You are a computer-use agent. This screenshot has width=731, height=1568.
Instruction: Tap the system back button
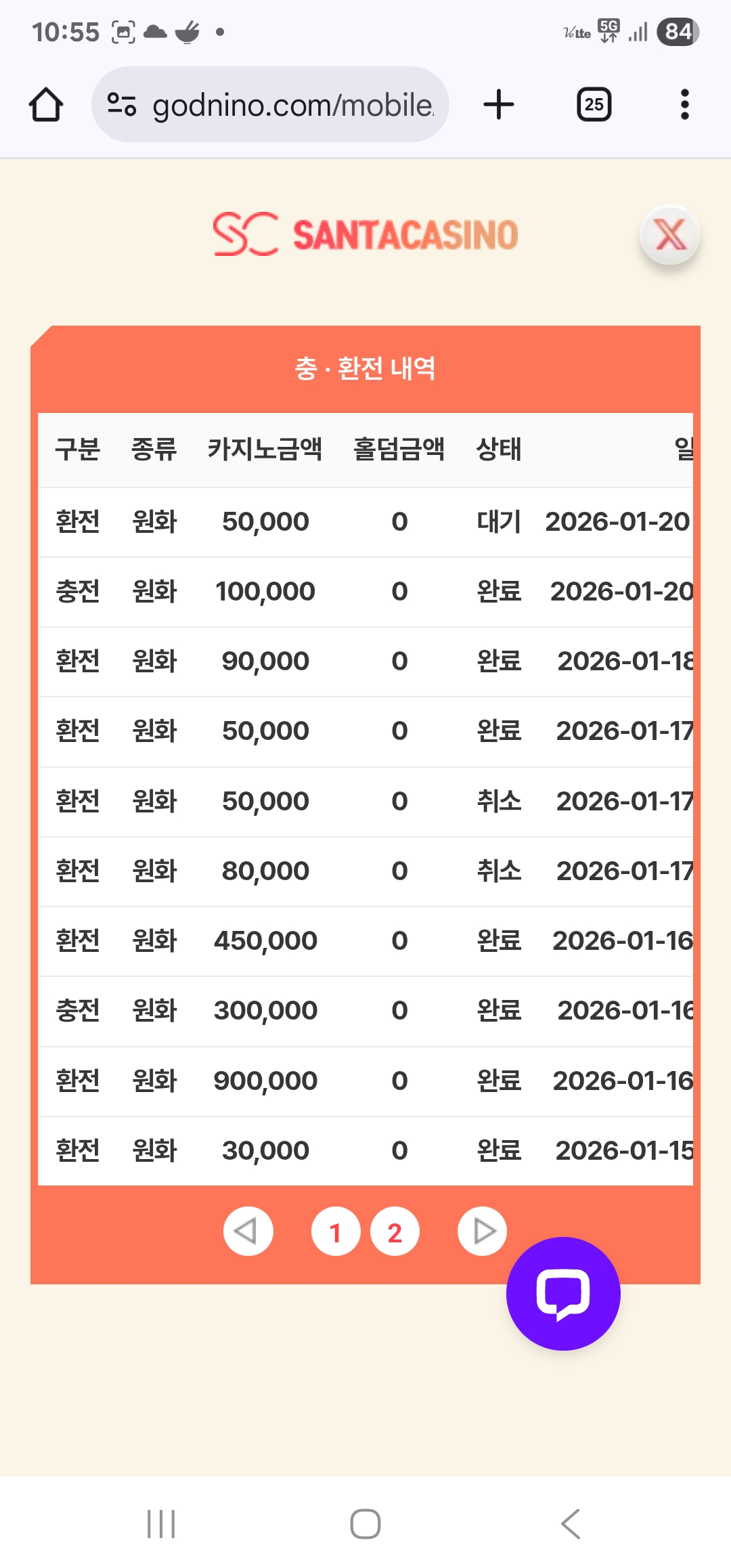[571, 1523]
